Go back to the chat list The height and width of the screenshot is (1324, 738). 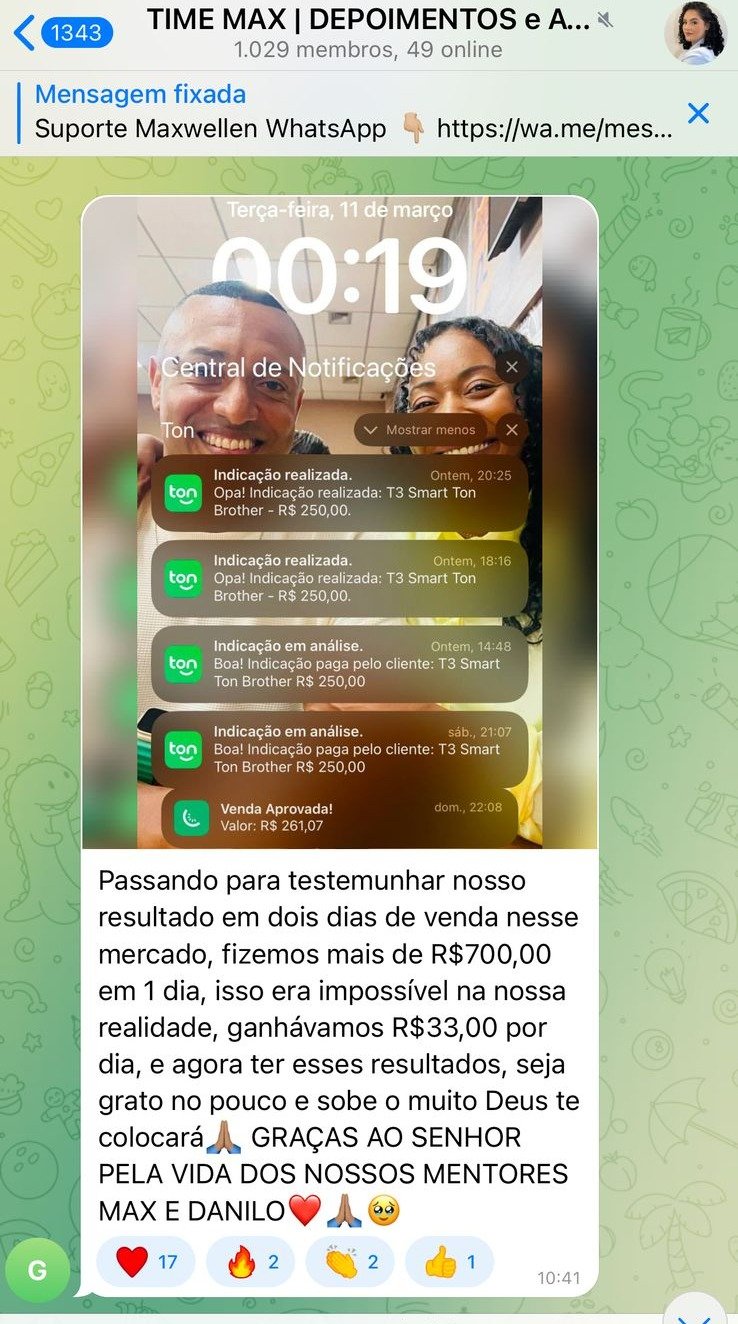pyautogui.click(x=60, y=33)
